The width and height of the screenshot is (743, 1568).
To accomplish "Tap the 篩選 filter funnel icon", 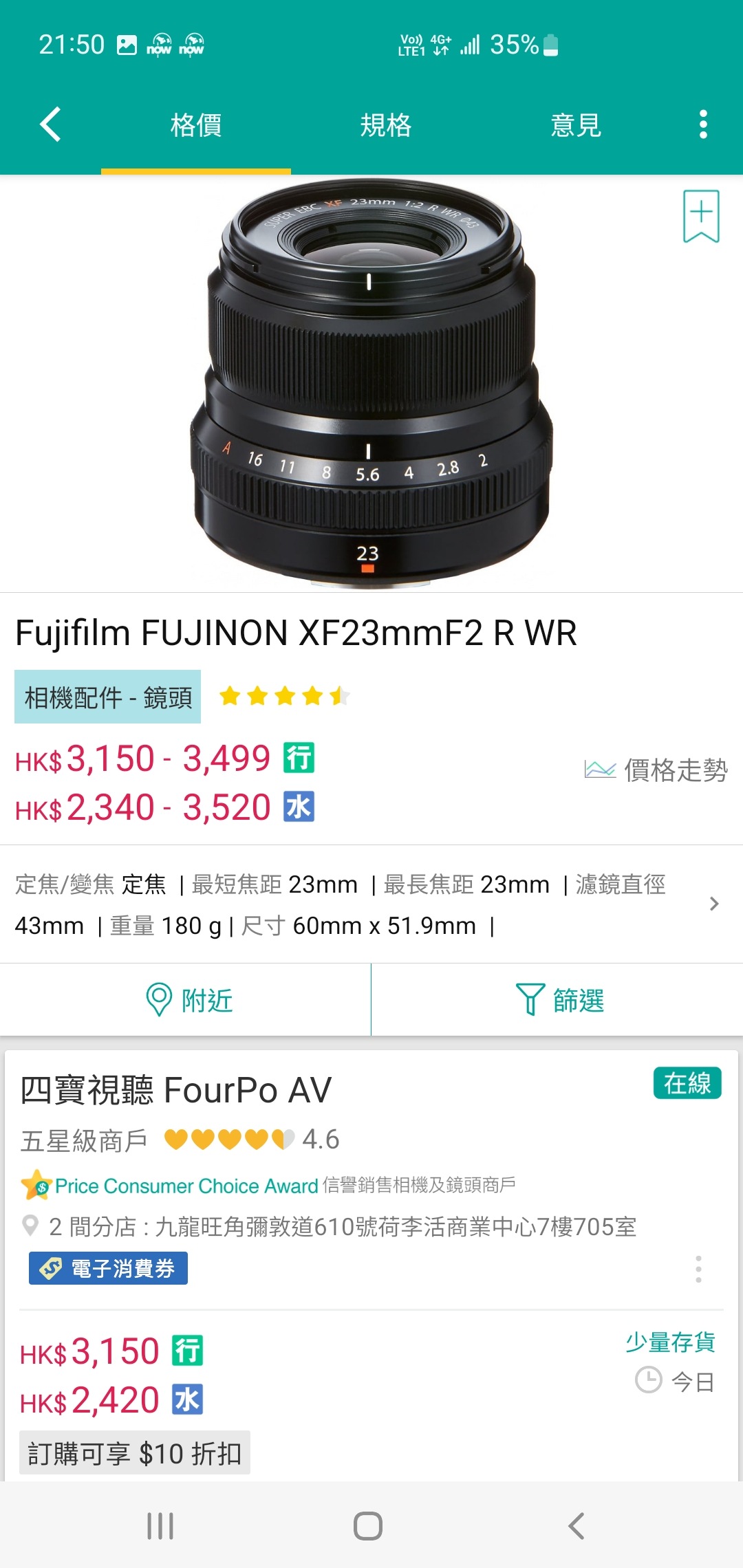I will click(529, 1000).
